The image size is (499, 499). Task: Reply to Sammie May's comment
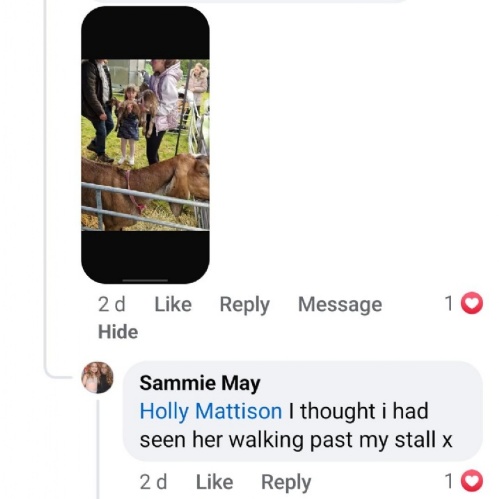coord(286,482)
